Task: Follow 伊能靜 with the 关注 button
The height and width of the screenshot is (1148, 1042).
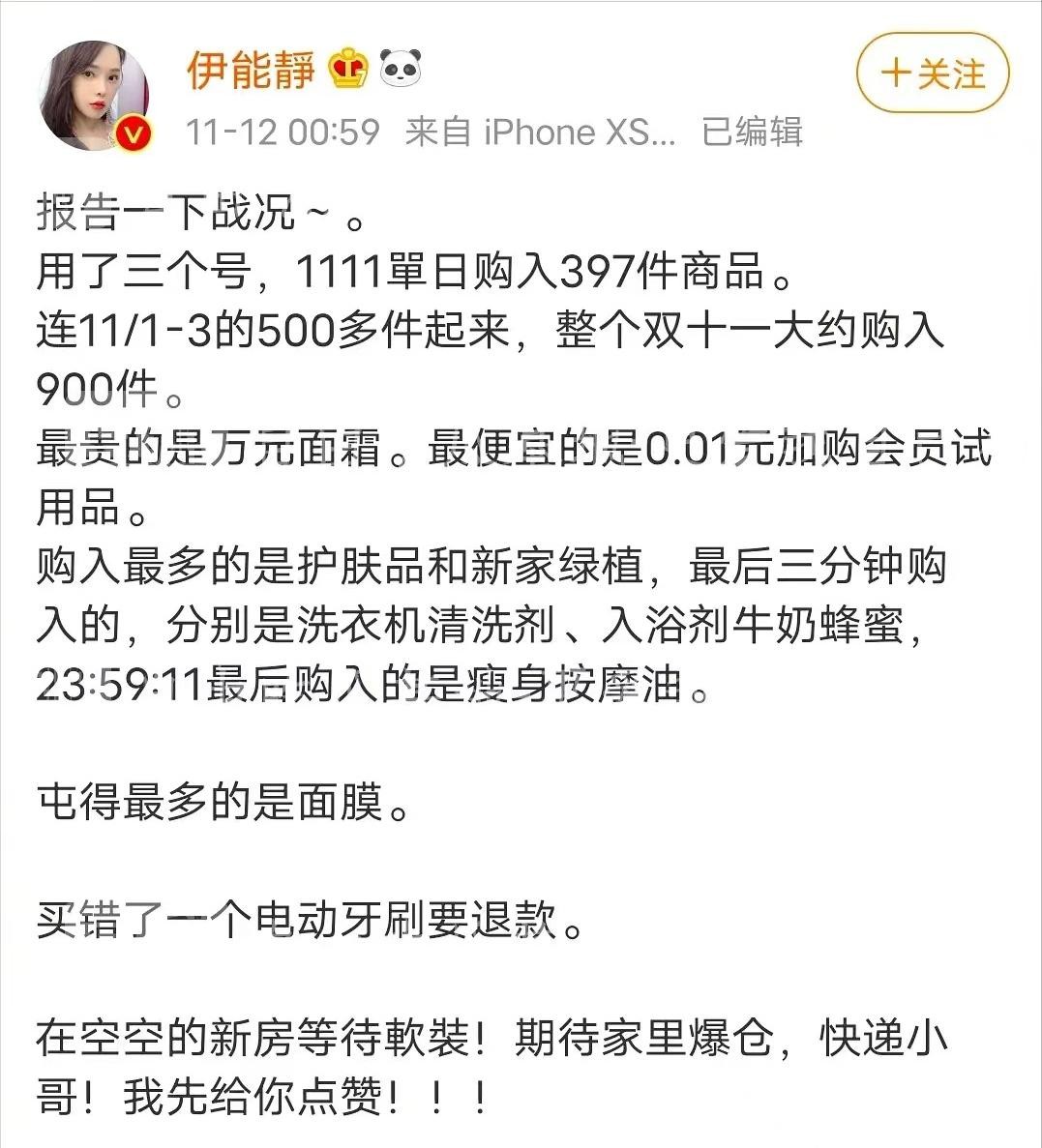Action: pyautogui.click(x=933, y=74)
